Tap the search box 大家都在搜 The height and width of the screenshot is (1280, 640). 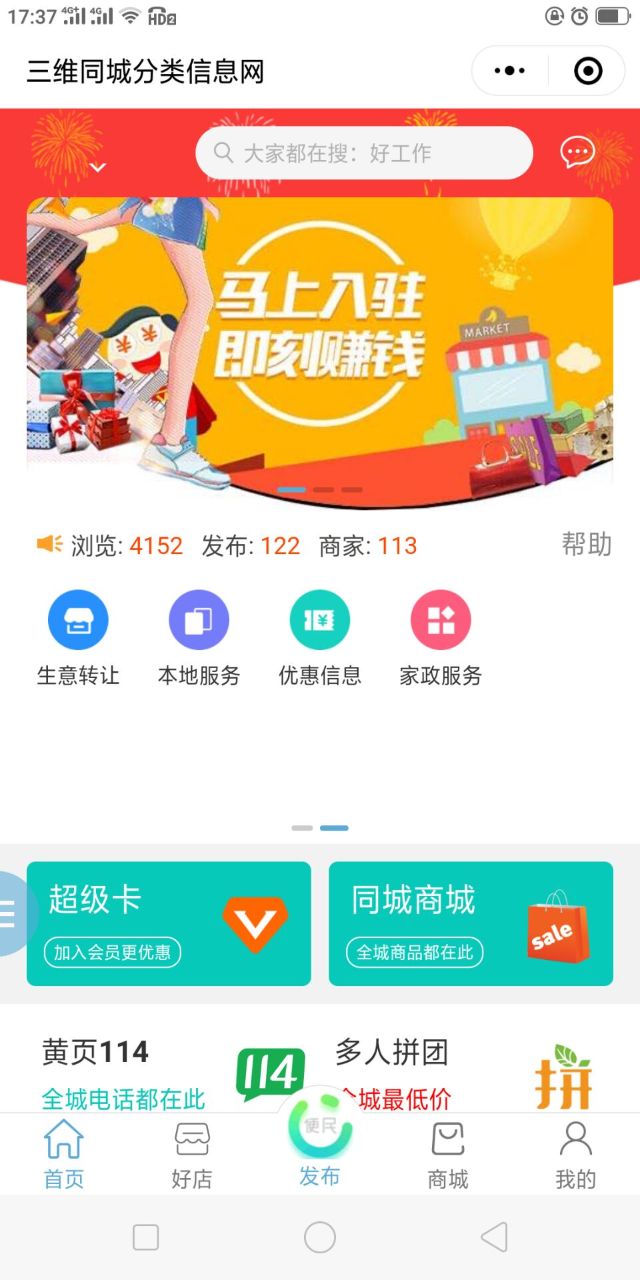coord(364,153)
